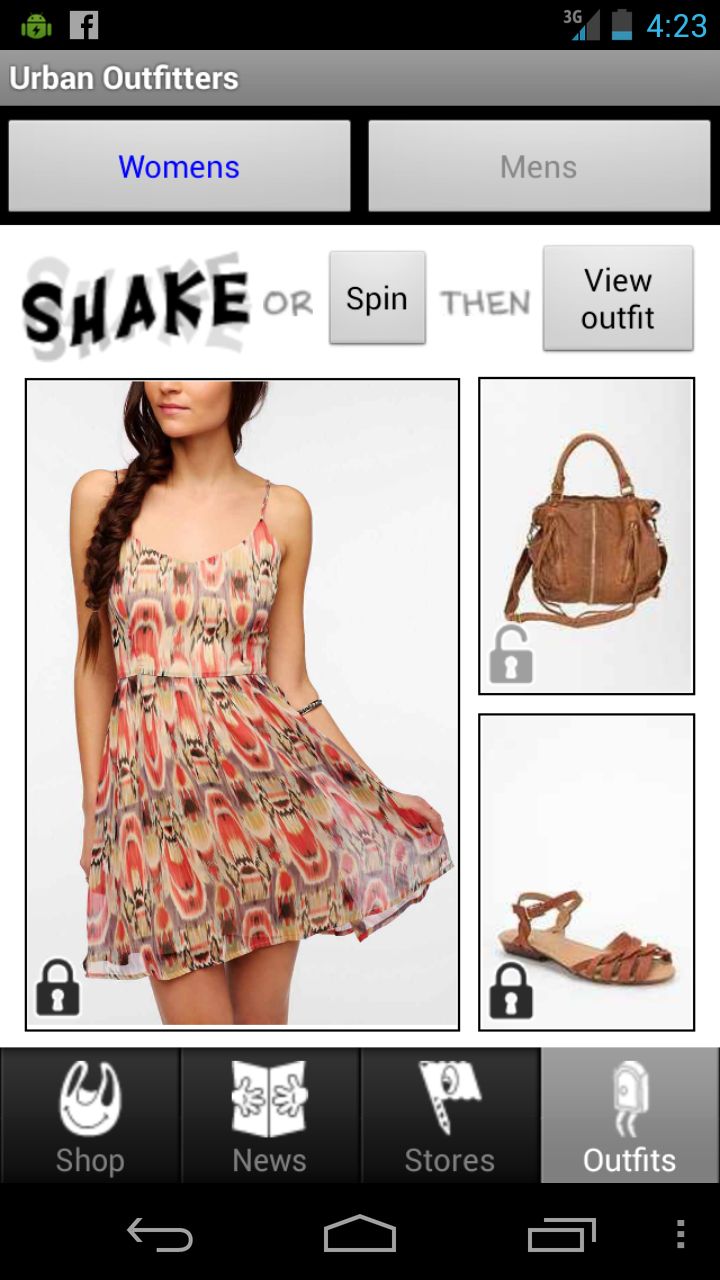The height and width of the screenshot is (1280, 720).
Task: Open the brown handbag tile
Action: (x=586, y=520)
